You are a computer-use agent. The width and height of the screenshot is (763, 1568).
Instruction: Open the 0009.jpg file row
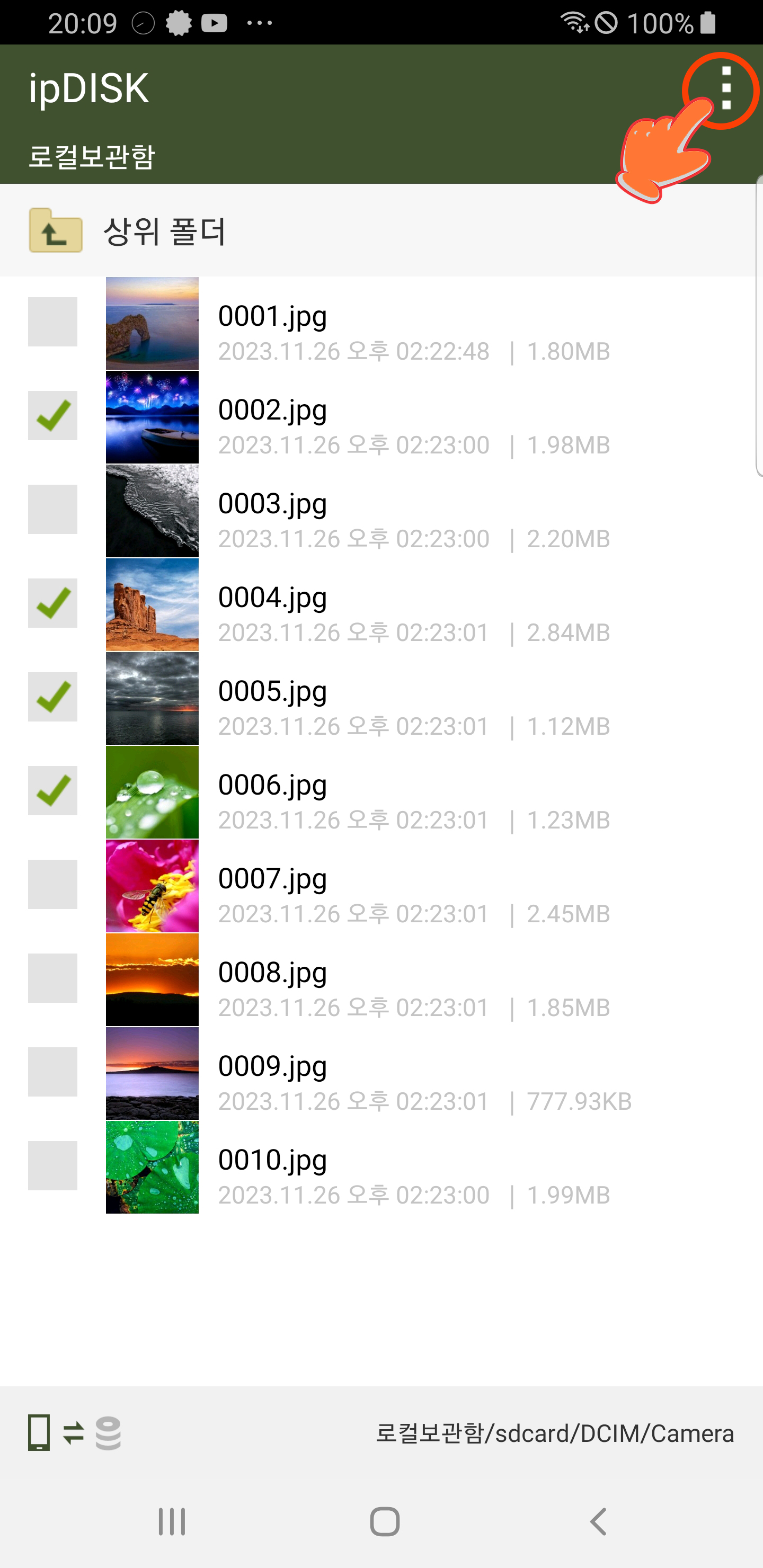coord(381,1074)
